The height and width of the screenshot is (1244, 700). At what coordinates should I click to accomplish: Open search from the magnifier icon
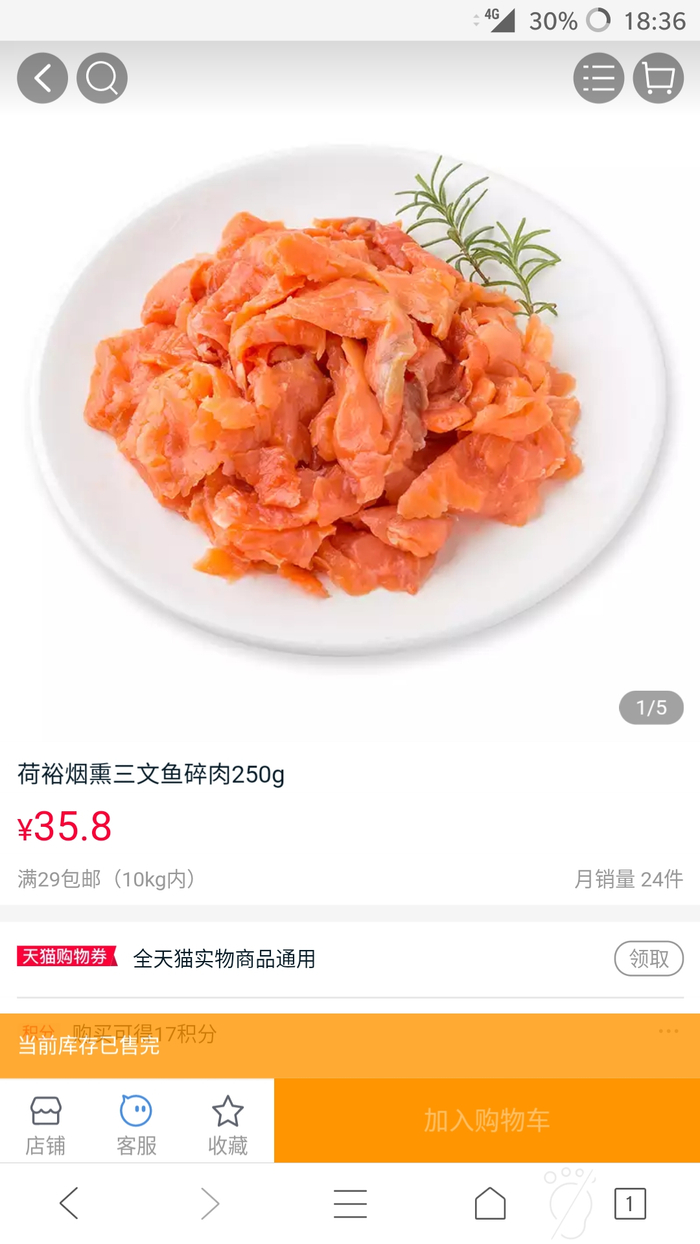pos(102,78)
